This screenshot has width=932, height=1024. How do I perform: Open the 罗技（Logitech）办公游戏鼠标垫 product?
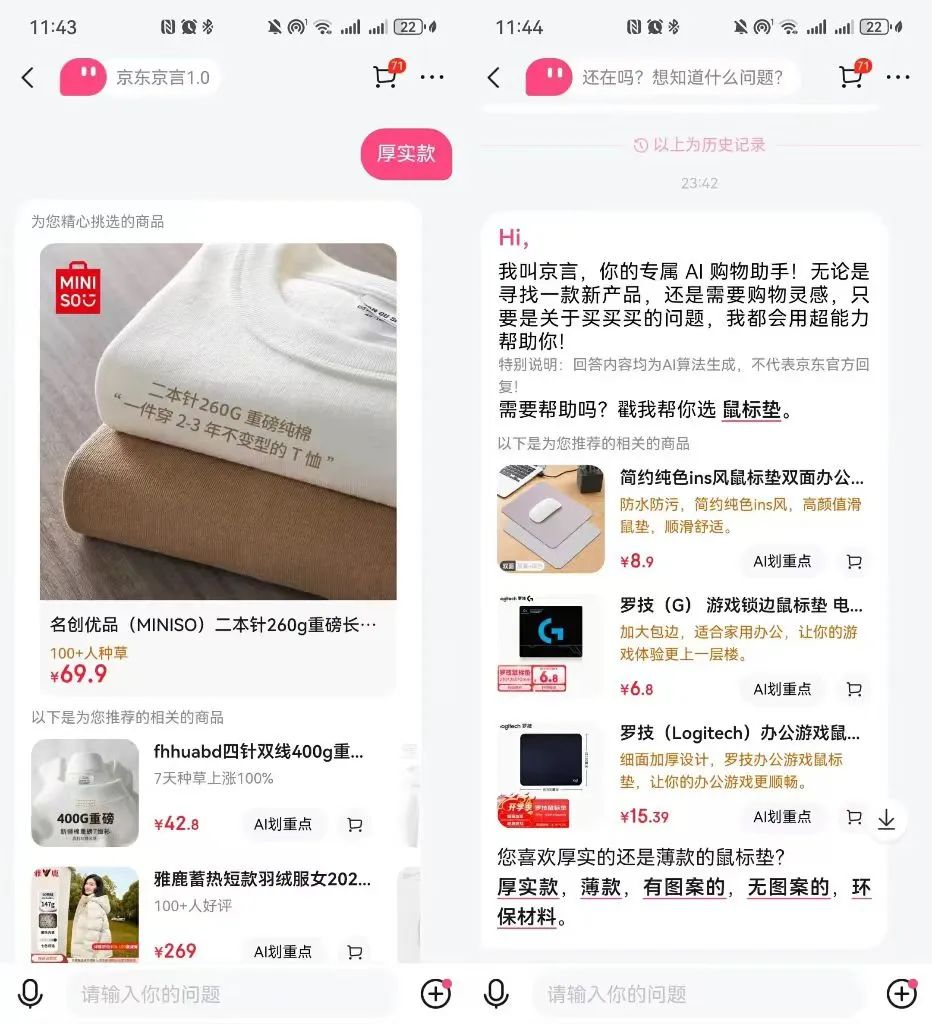coord(741,733)
